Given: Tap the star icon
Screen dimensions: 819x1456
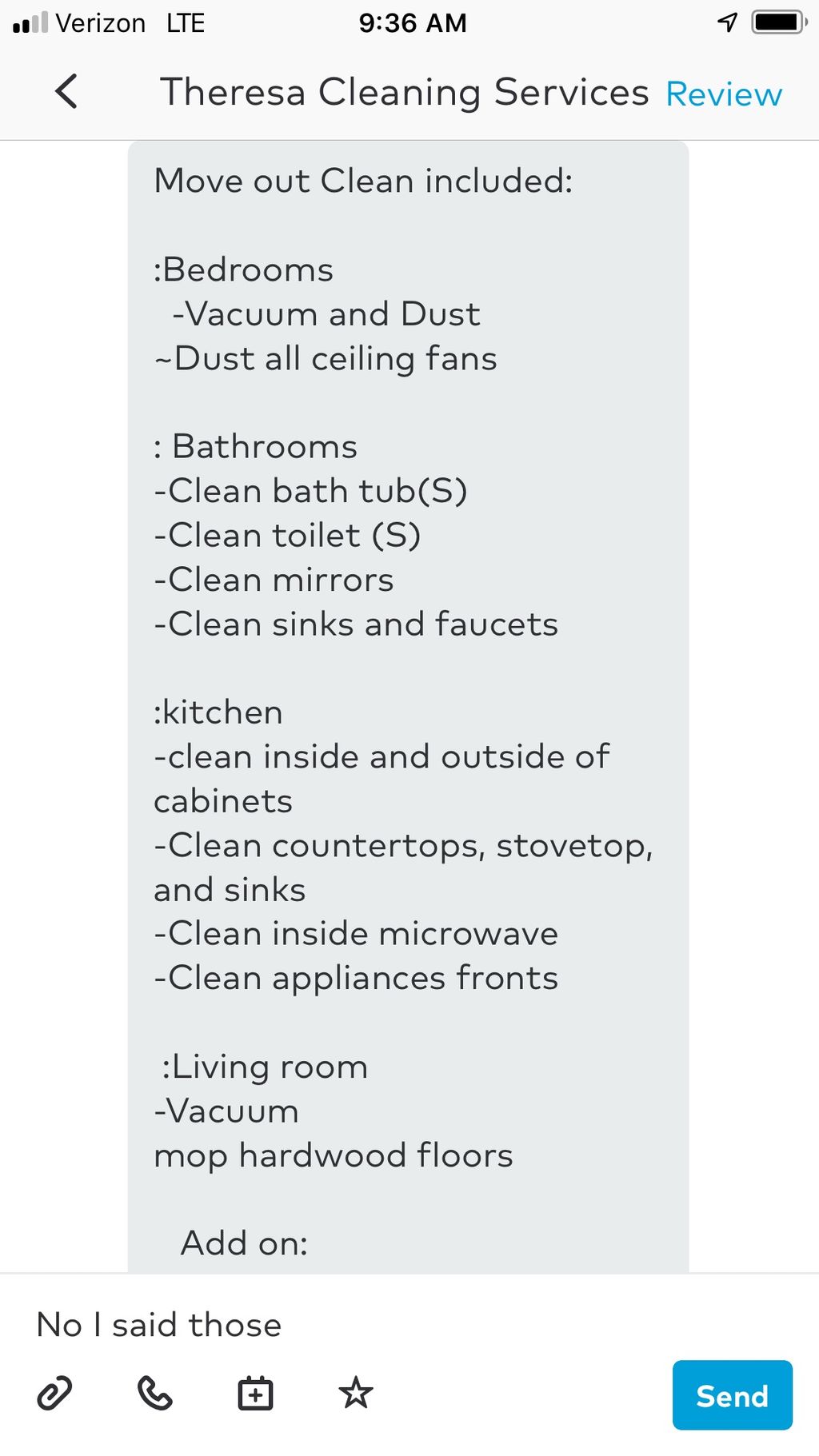Looking at the screenshot, I should point(356,1394).
